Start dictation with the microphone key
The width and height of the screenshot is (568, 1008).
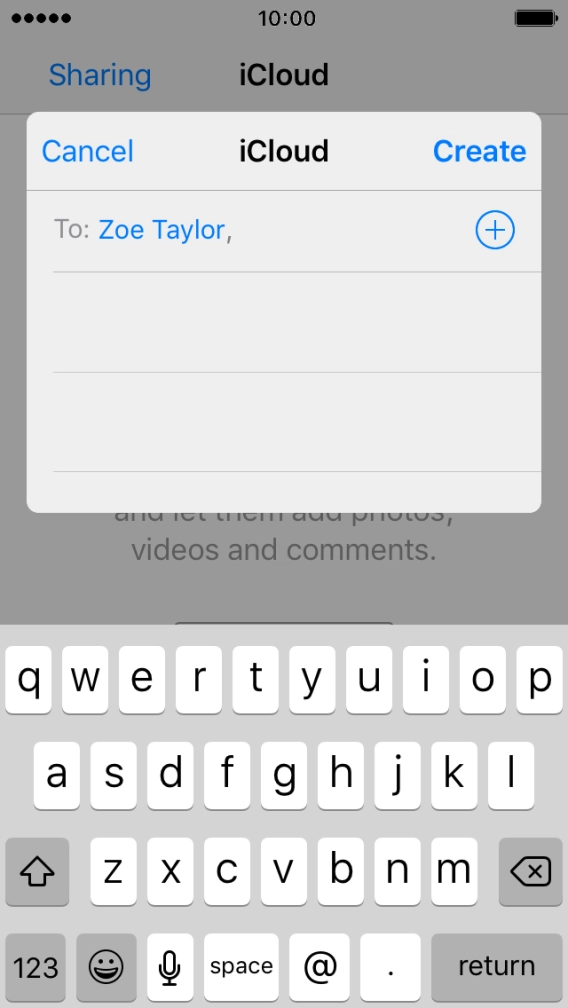click(x=170, y=967)
